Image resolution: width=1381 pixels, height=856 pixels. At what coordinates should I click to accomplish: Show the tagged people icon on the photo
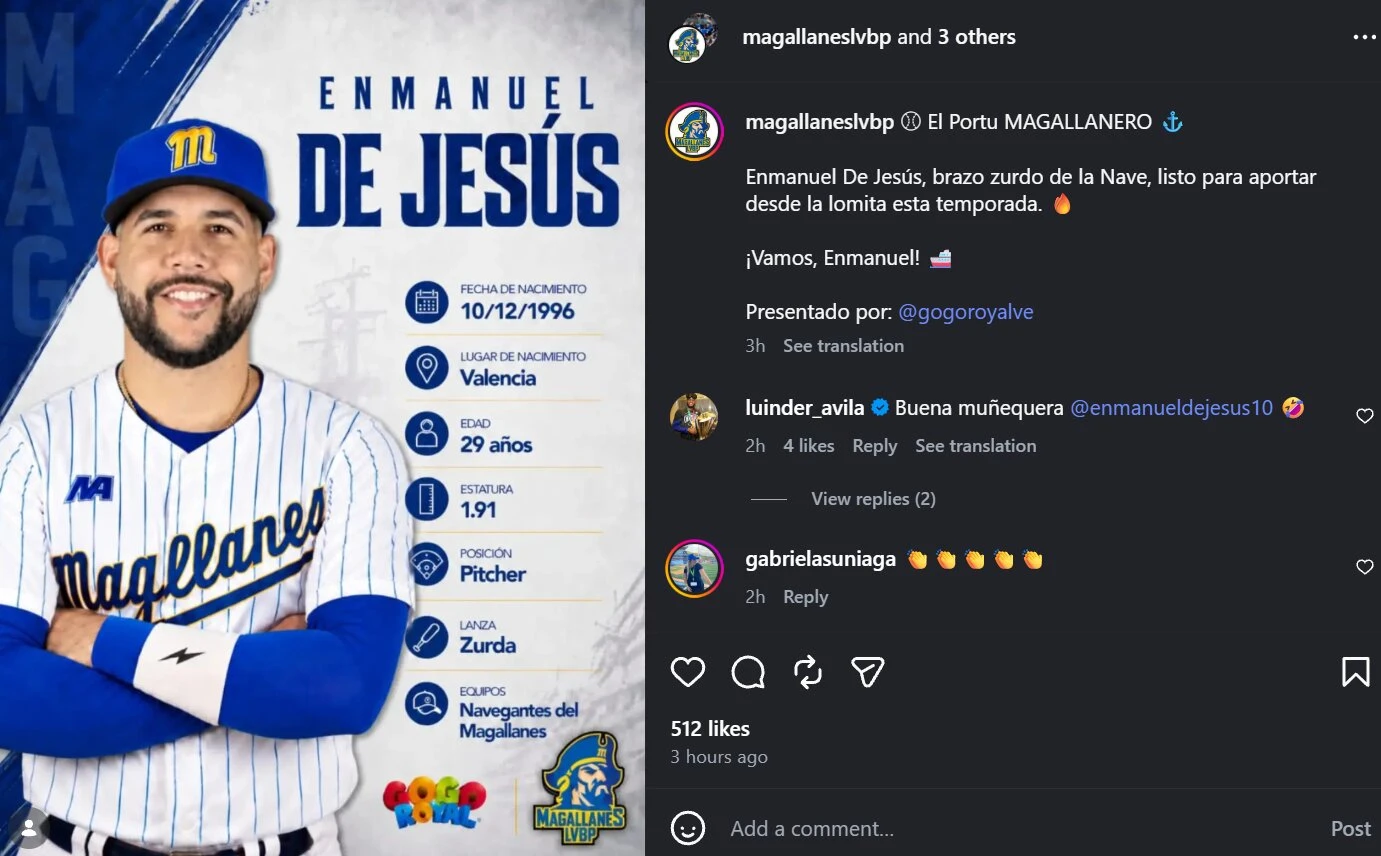(29, 828)
